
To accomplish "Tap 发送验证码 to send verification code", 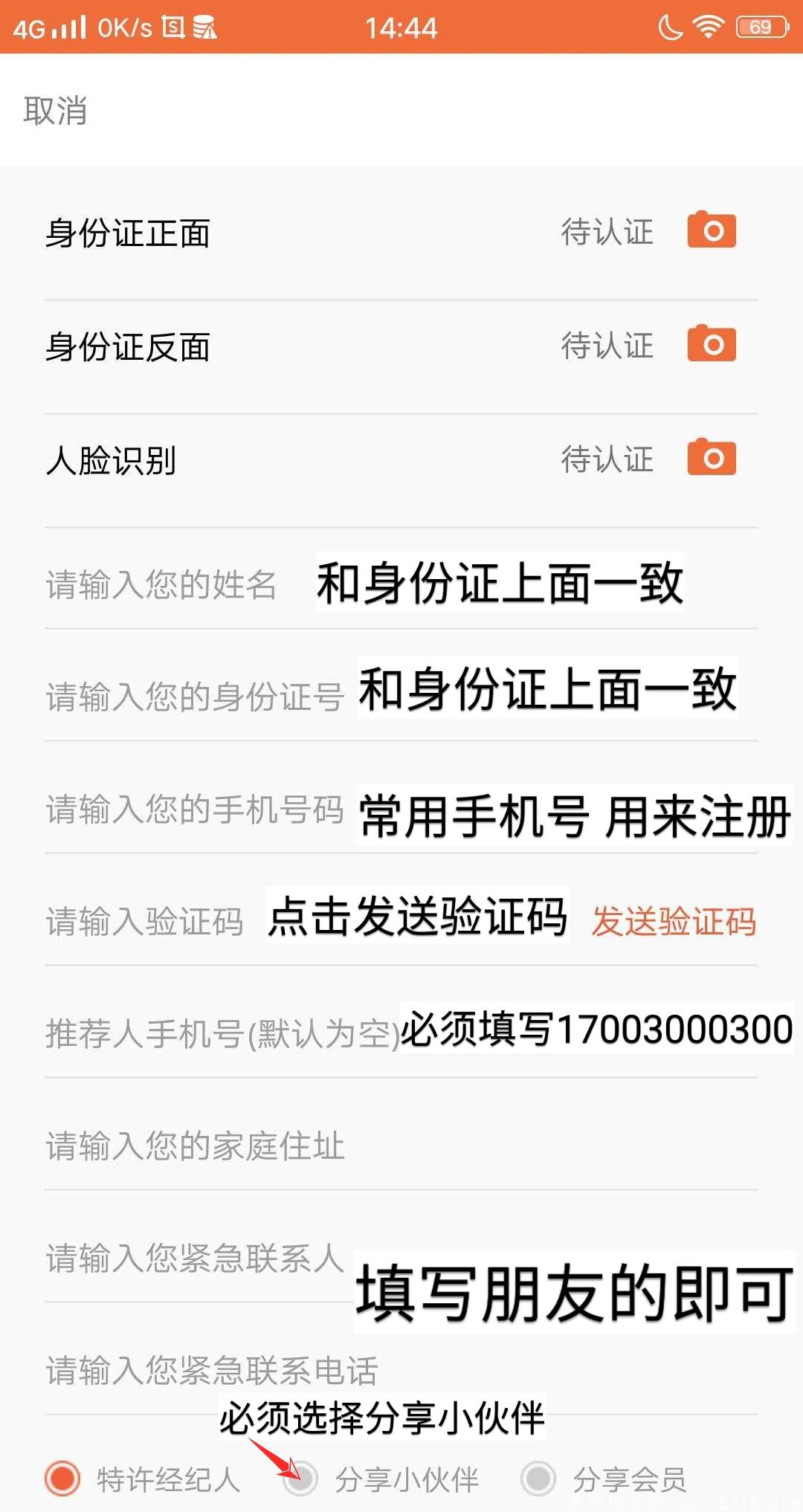I will 673,922.
